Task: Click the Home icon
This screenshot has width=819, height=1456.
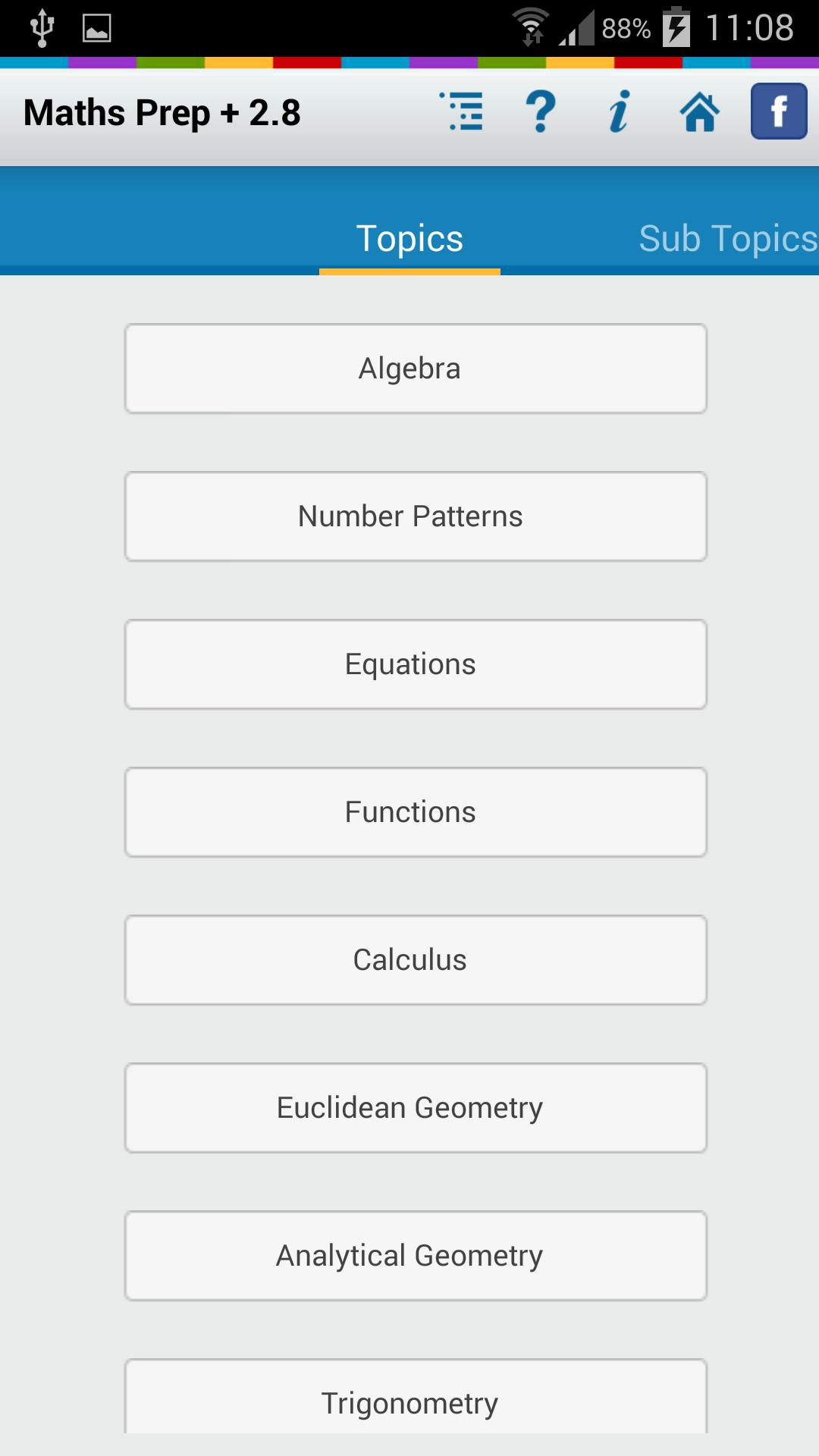Action: (699, 111)
